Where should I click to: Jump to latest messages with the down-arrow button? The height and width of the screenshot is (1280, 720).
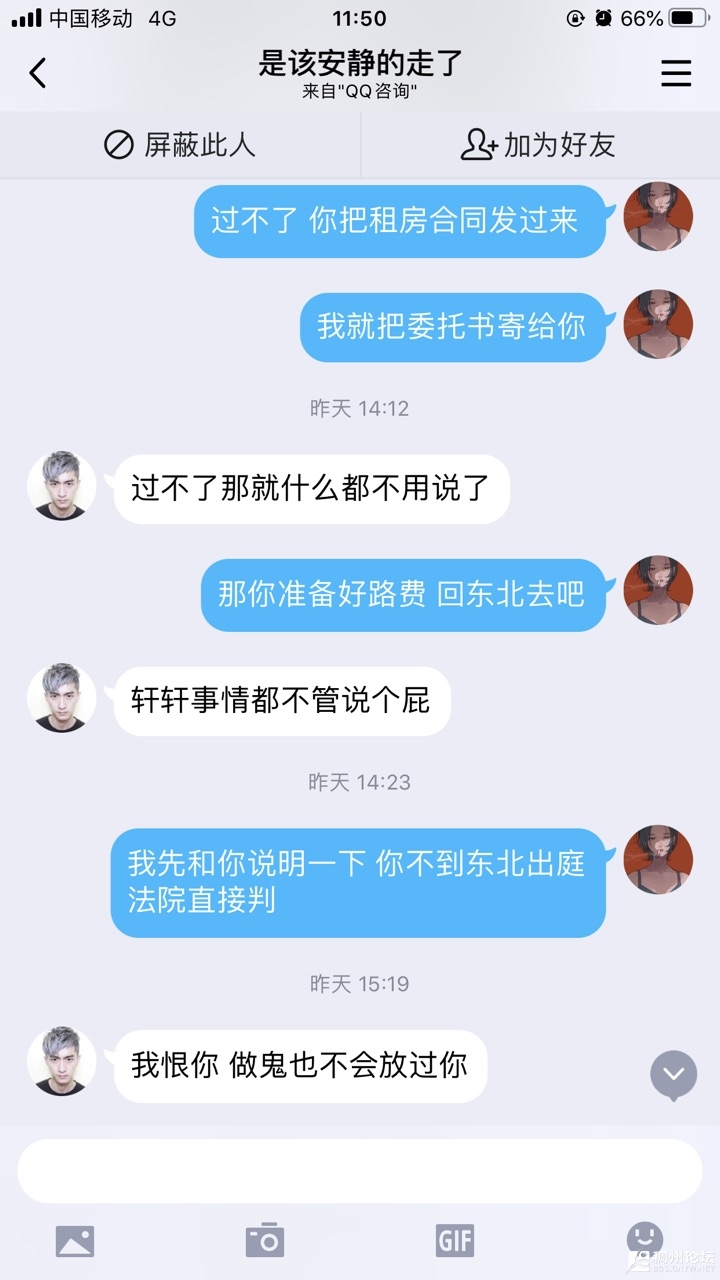673,1075
